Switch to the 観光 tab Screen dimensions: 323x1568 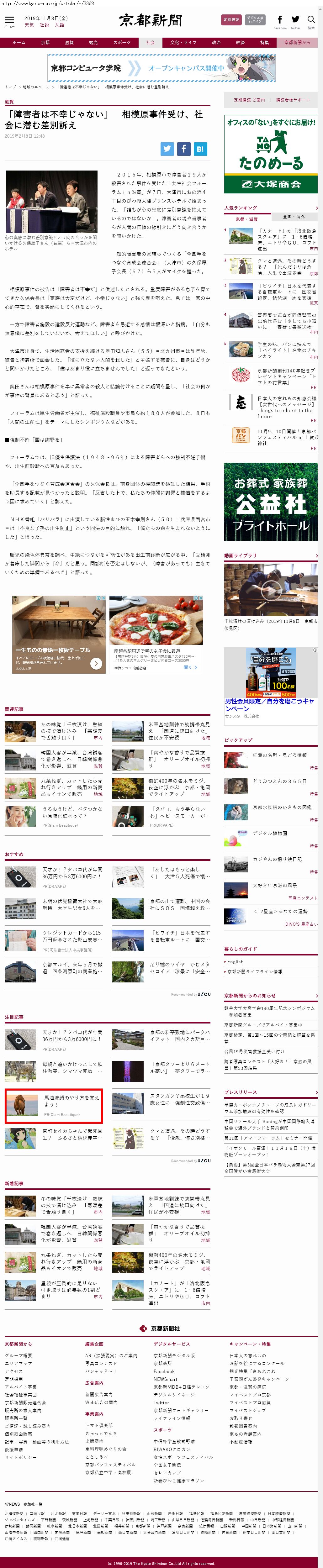click(x=93, y=43)
